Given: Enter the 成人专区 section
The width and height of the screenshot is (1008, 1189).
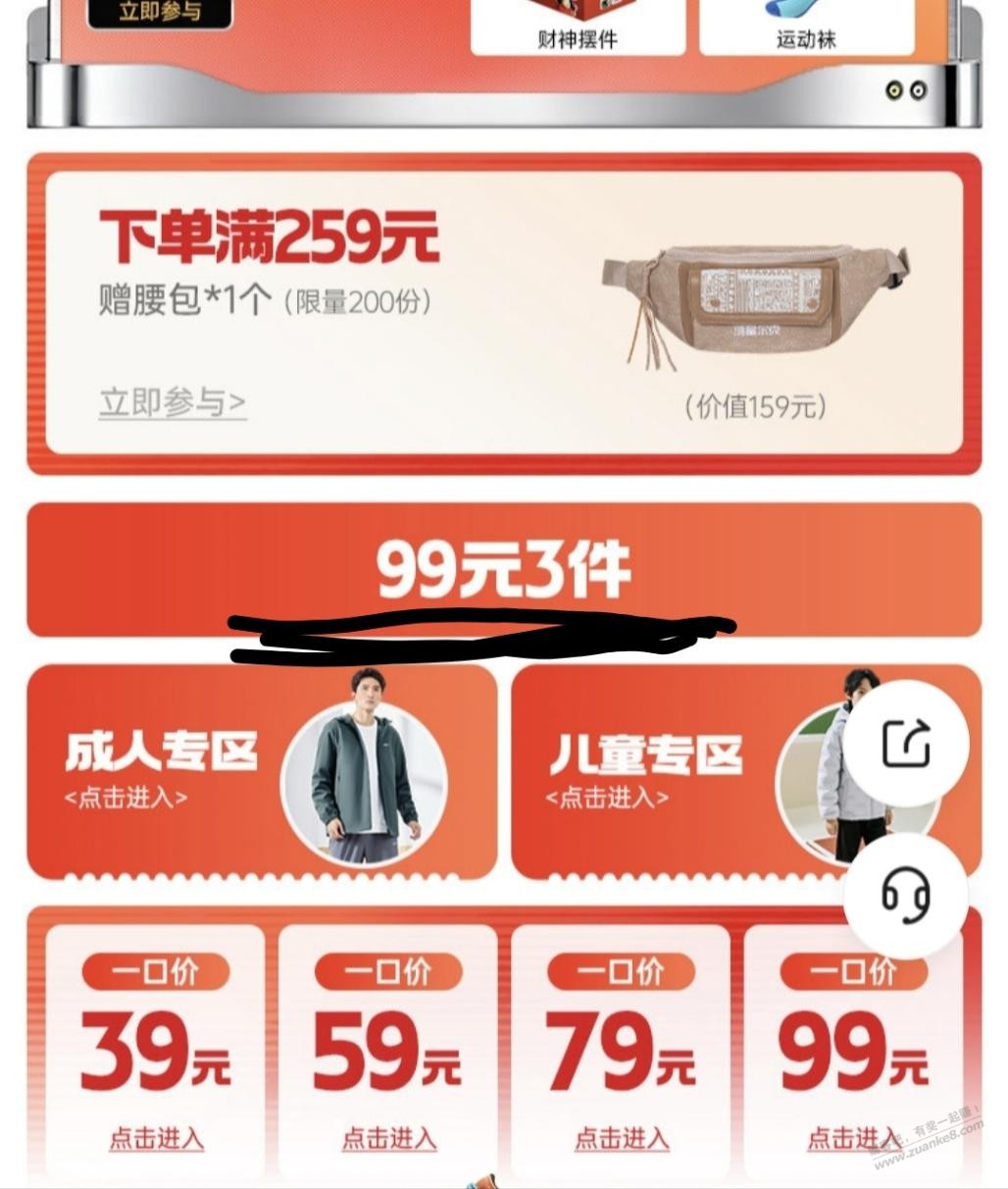Looking at the screenshot, I should (x=262, y=771).
